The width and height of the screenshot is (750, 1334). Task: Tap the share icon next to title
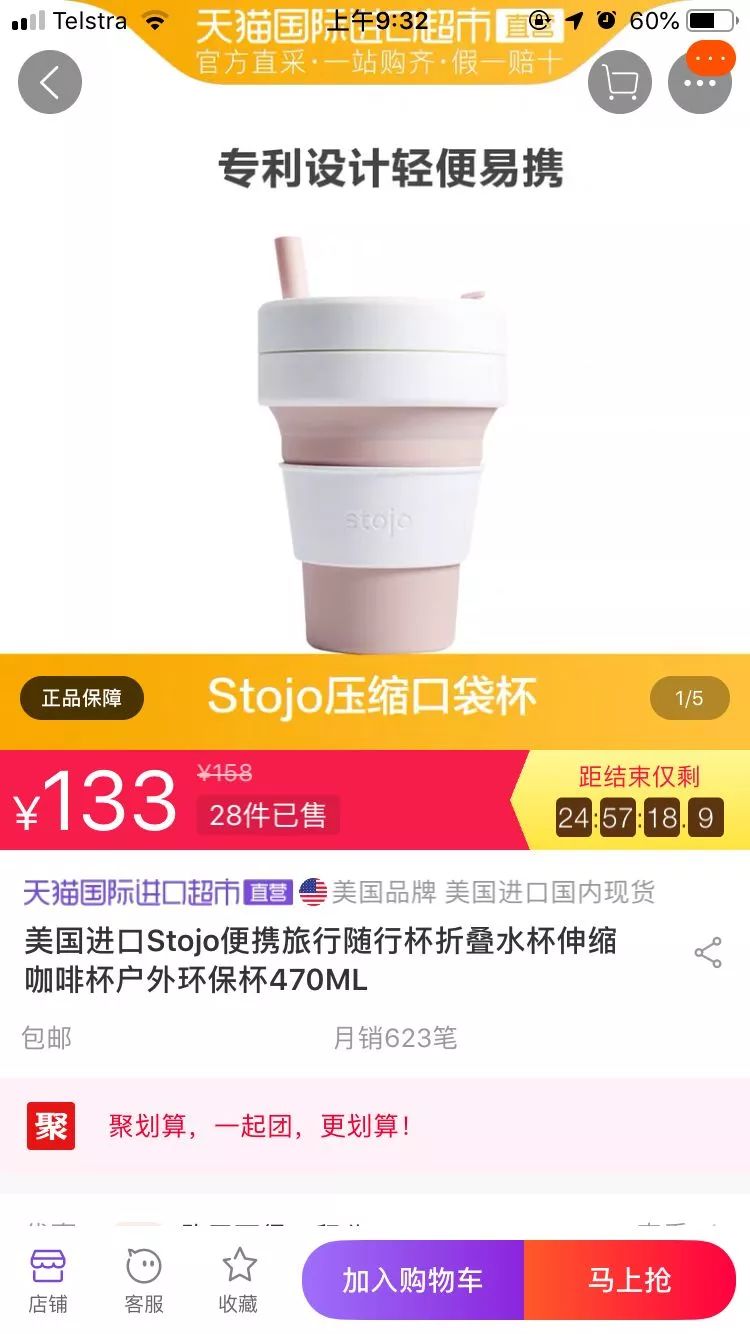coord(708,953)
